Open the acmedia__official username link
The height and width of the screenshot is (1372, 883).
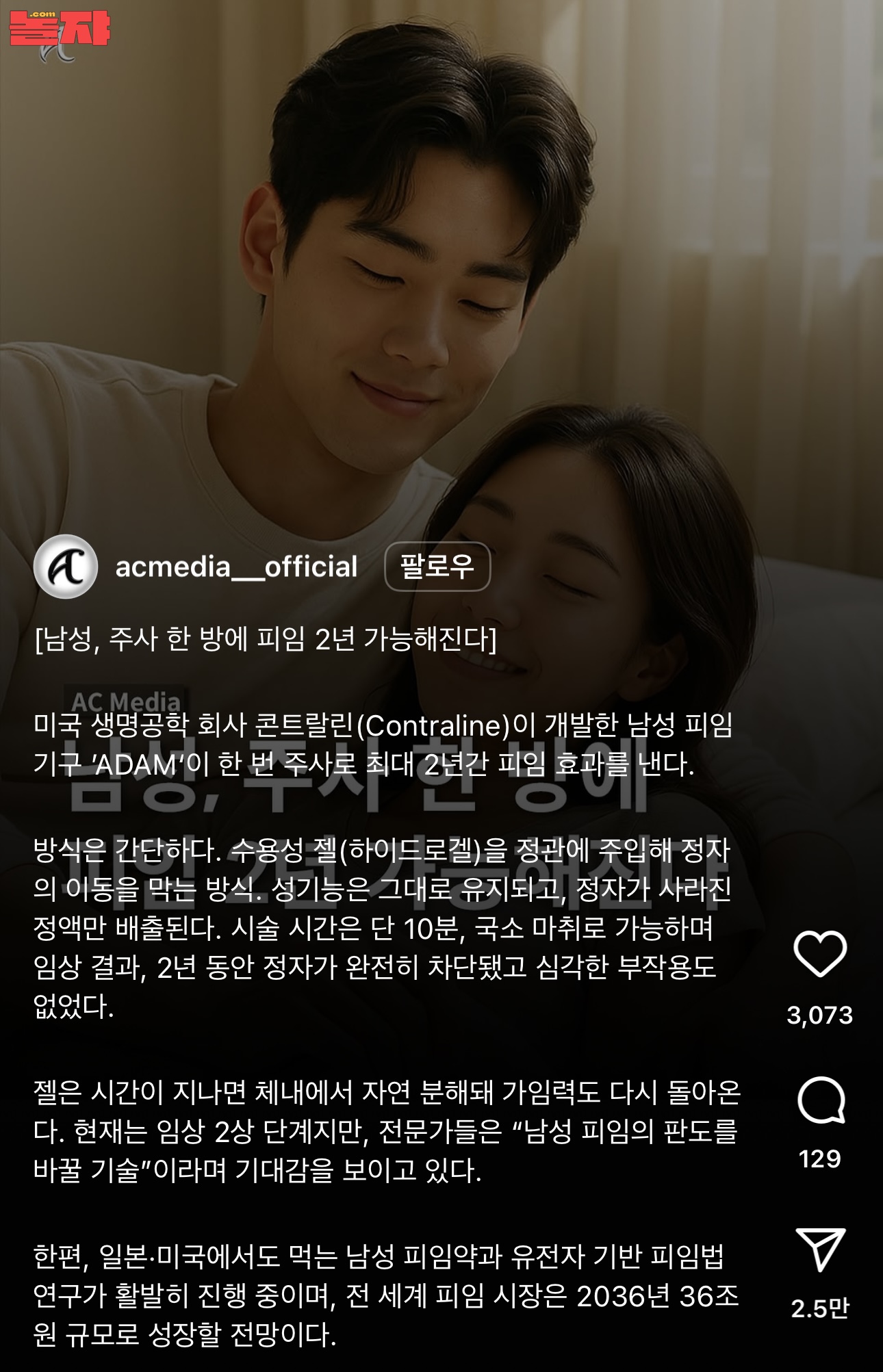[x=236, y=567]
